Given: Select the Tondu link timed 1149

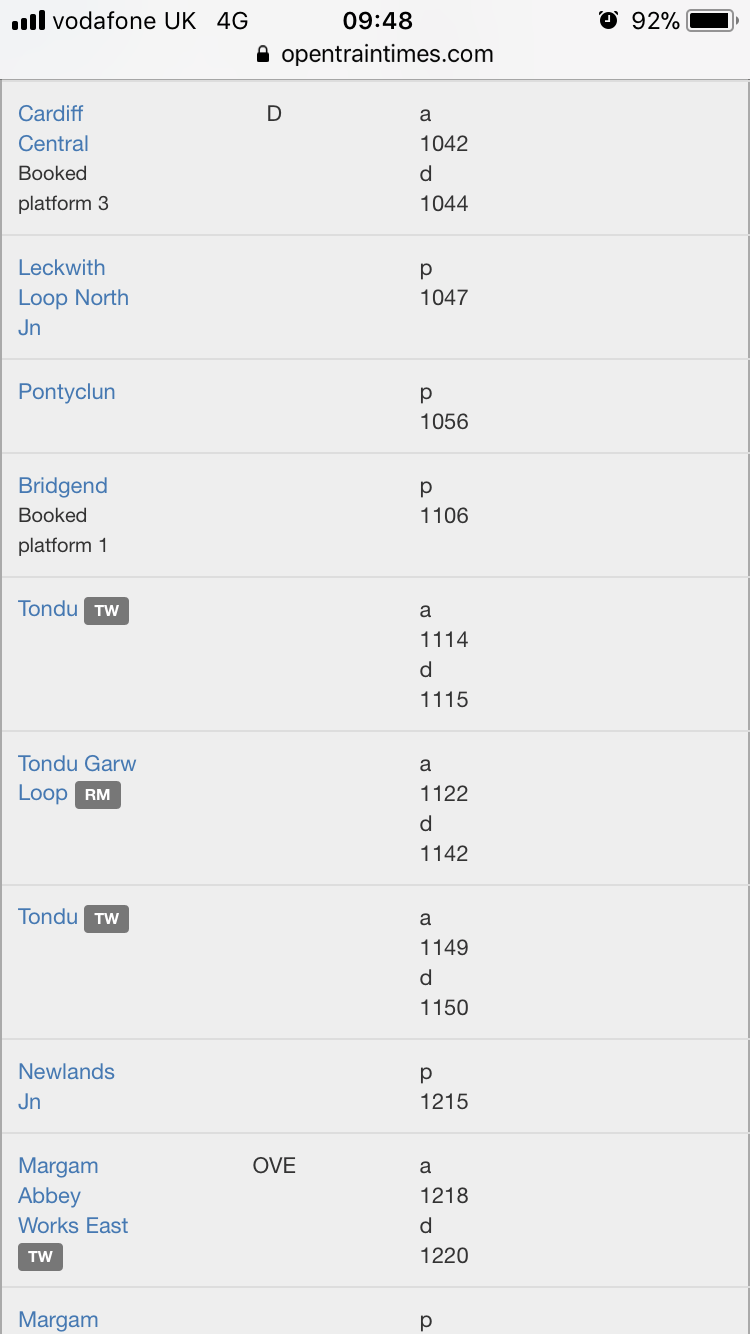Looking at the screenshot, I should [48, 917].
